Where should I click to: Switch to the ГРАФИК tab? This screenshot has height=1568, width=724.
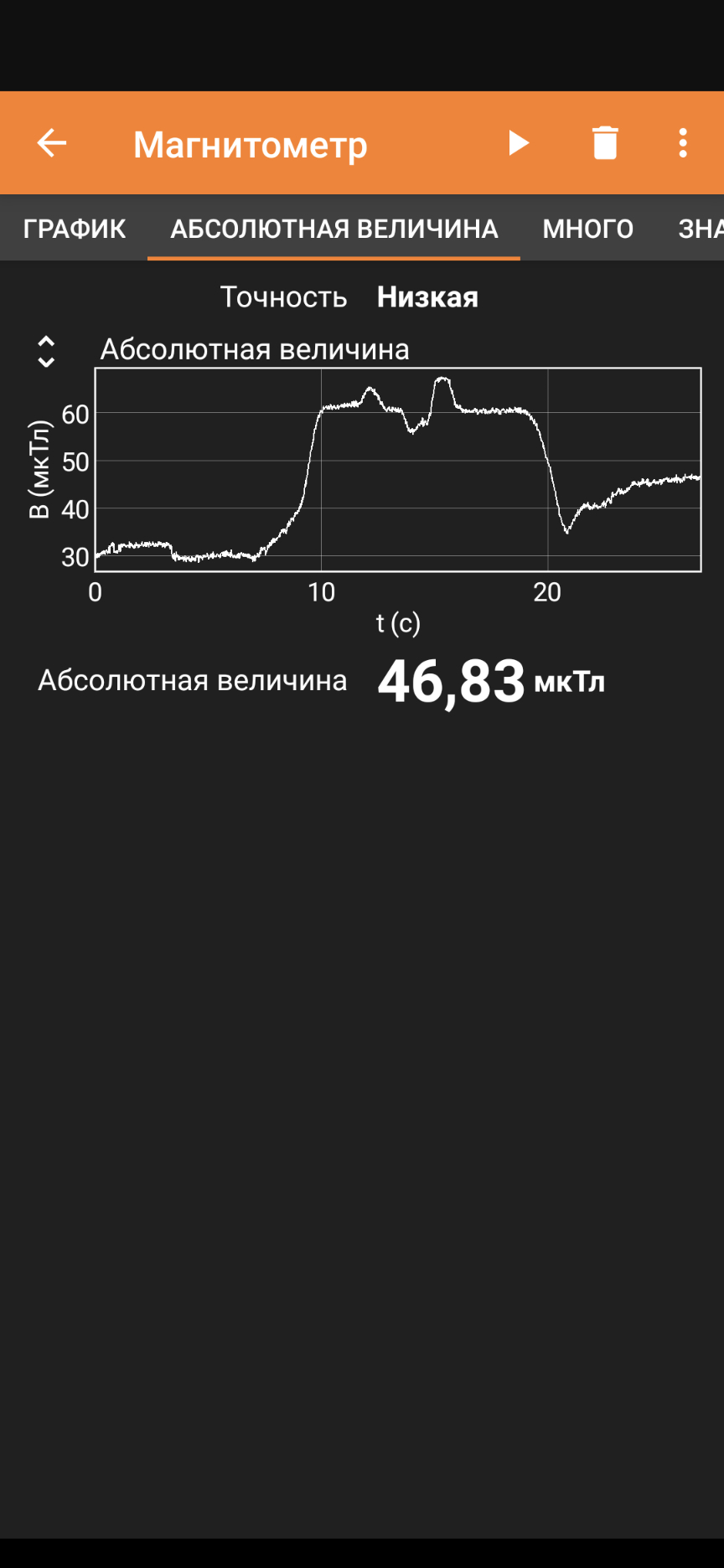(75, 229)
